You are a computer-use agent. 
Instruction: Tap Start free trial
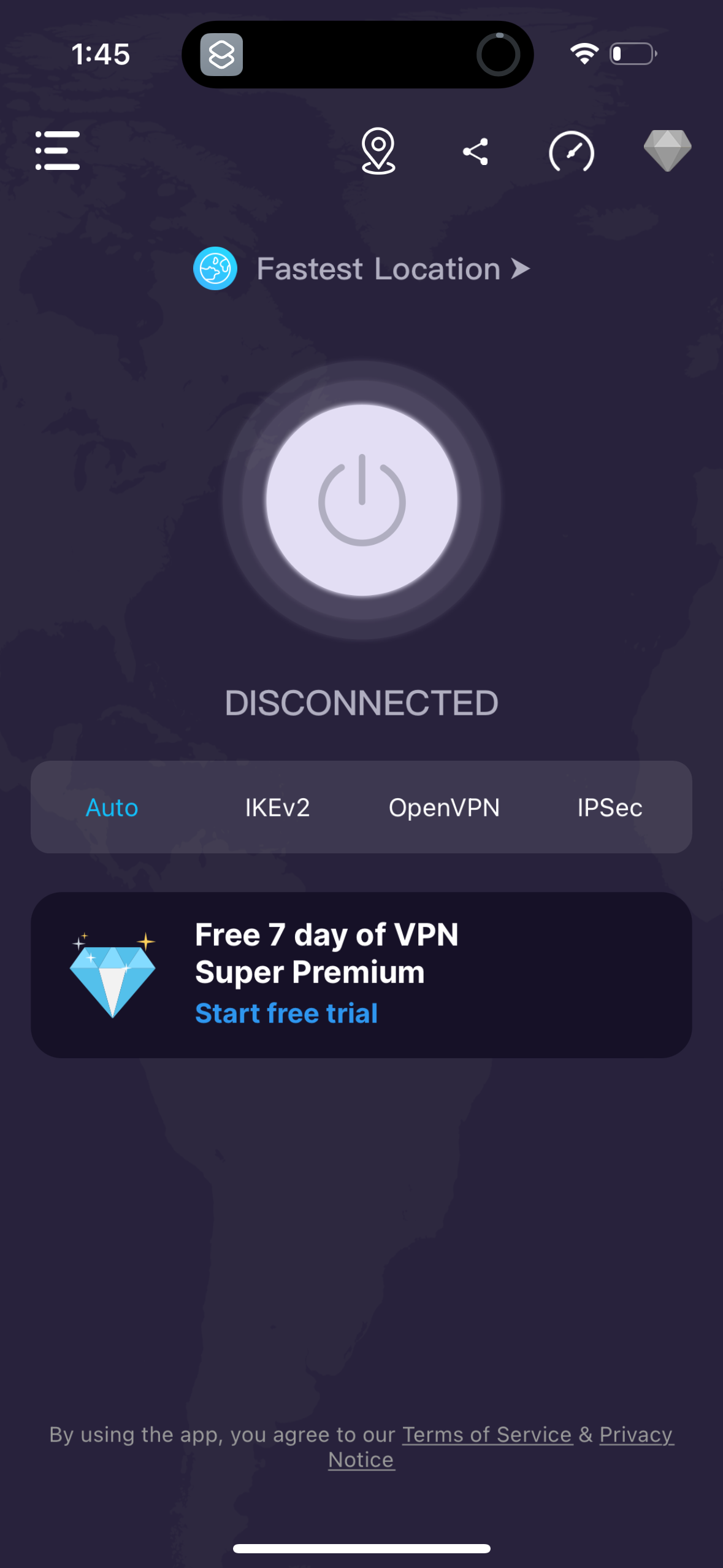[x=286, y=1013]
